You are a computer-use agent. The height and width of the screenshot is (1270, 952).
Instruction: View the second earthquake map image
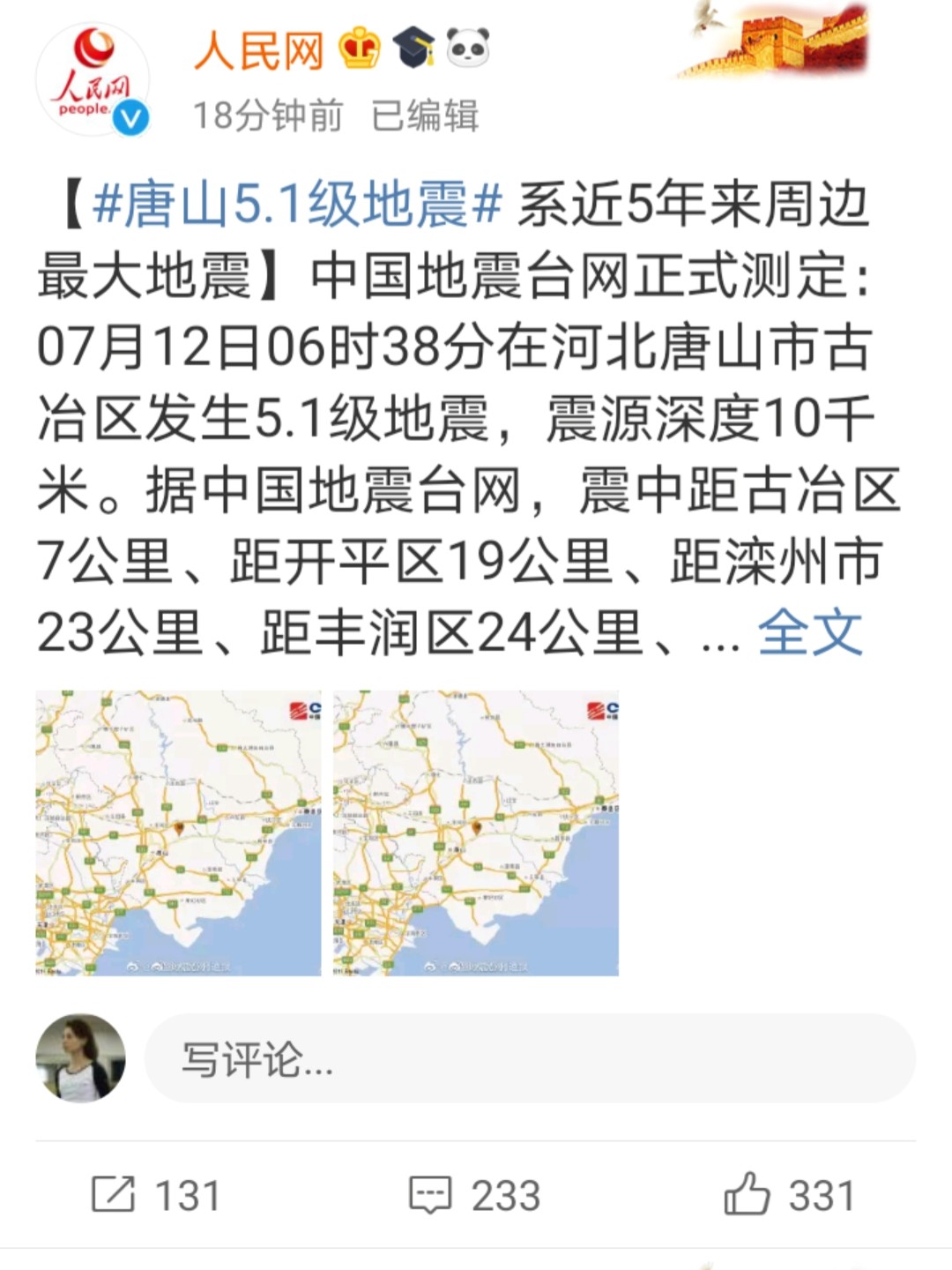476,833
